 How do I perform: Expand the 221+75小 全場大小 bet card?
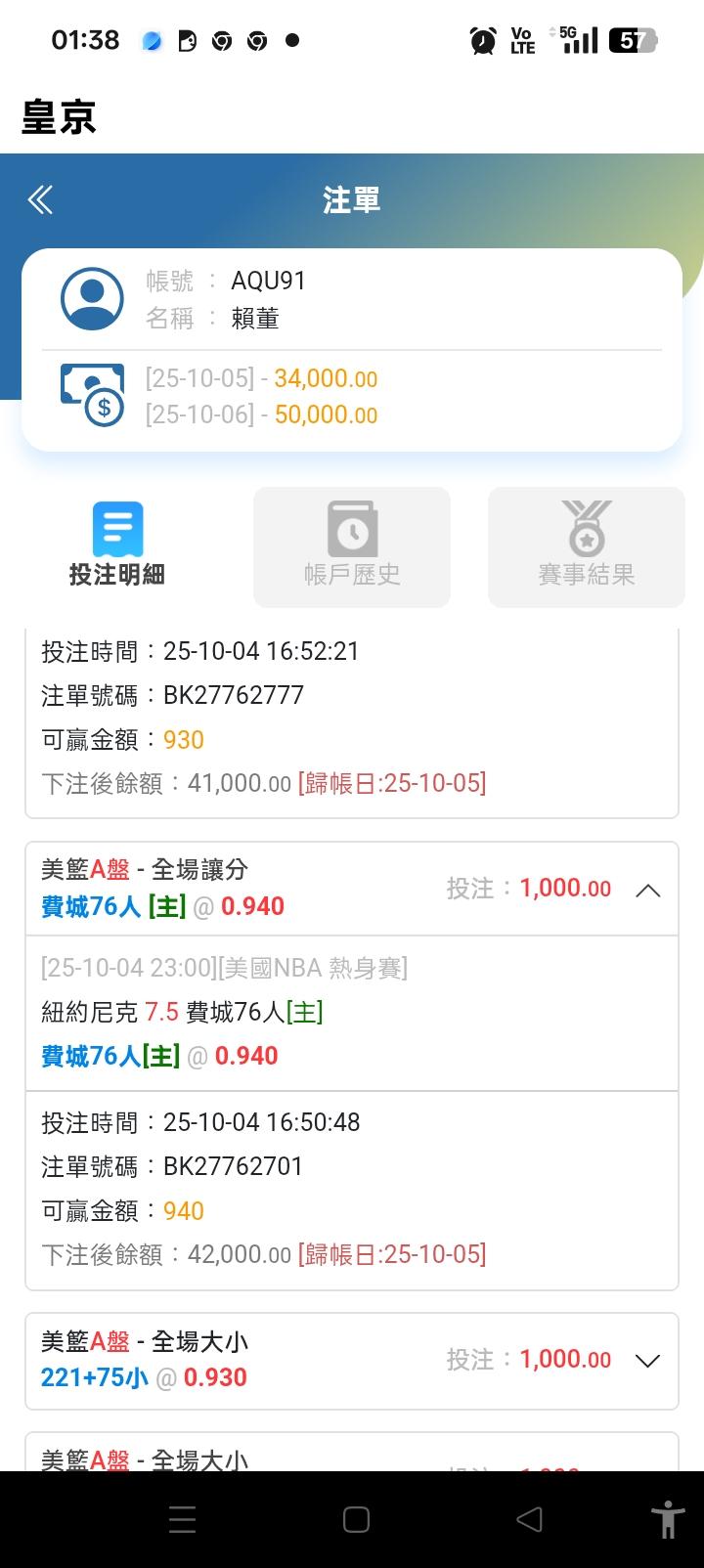648,1361
